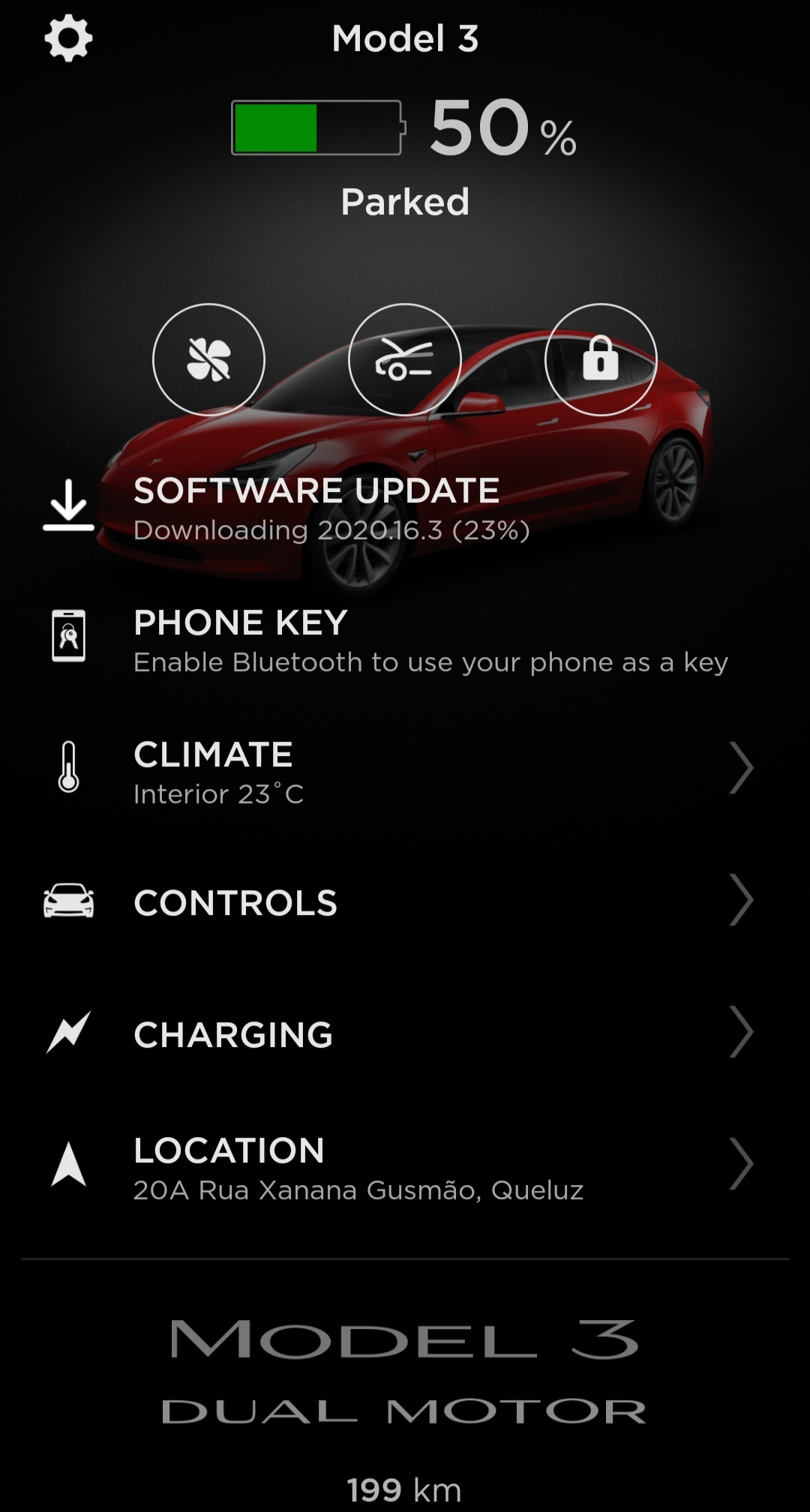Go to Charging
This screenshot has width=810, height=1512.
(405, 1034)
